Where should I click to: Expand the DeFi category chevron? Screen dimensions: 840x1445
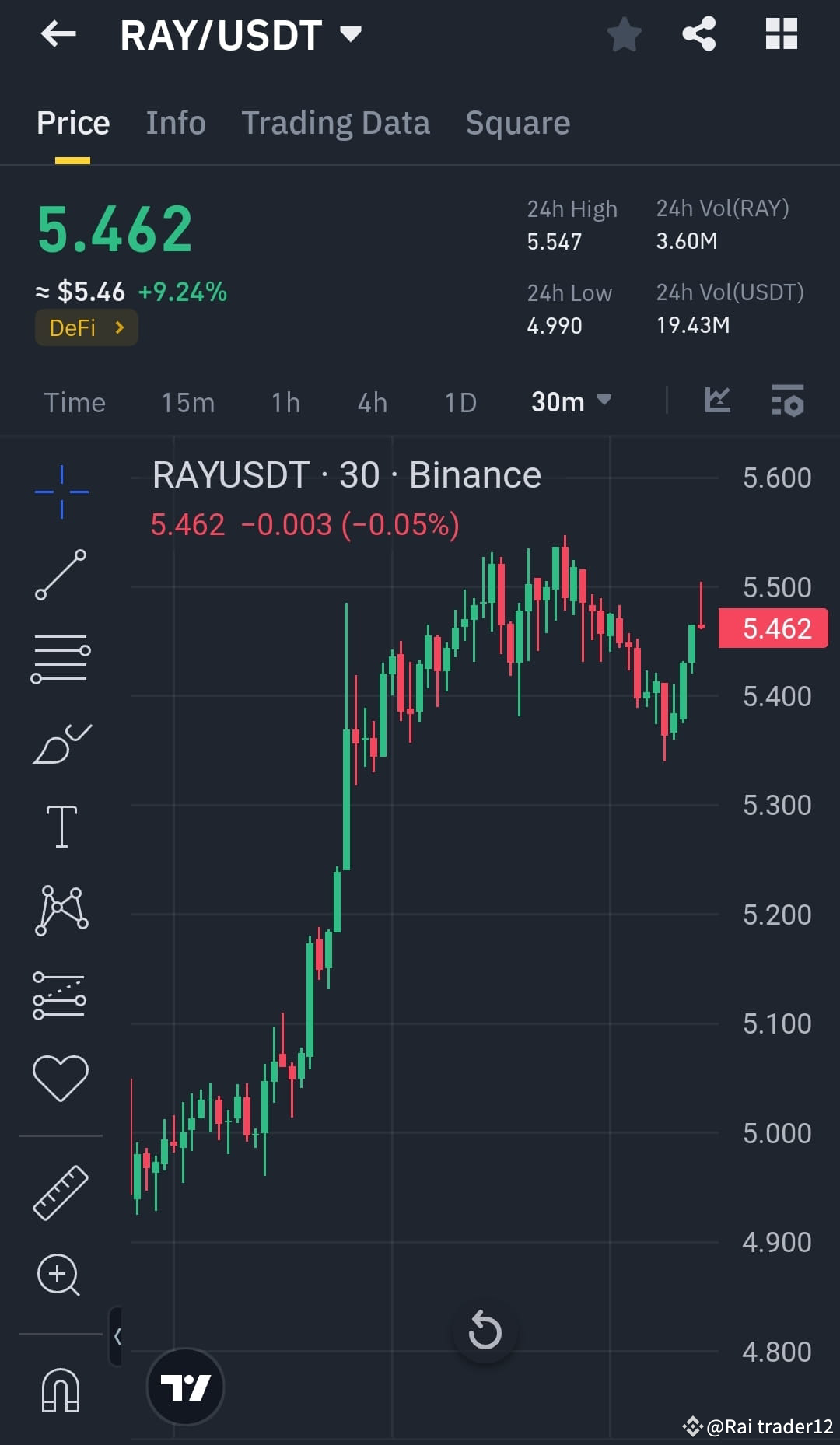pyautogui.click(x=120, y=327)
